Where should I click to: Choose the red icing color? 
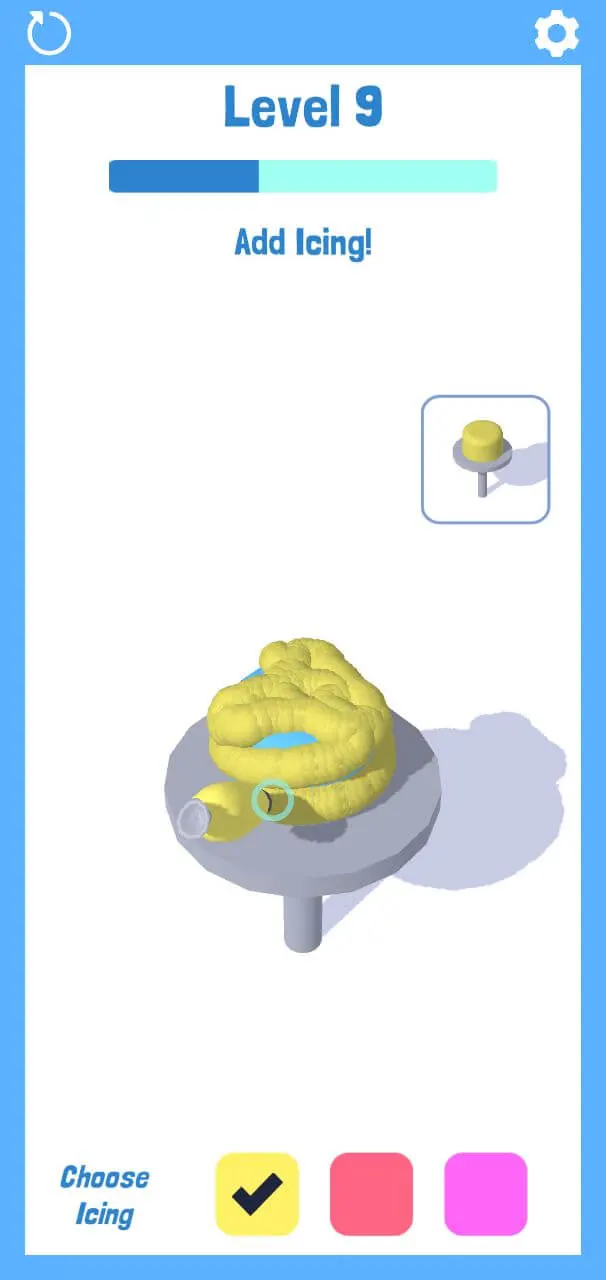(371, 1193)
